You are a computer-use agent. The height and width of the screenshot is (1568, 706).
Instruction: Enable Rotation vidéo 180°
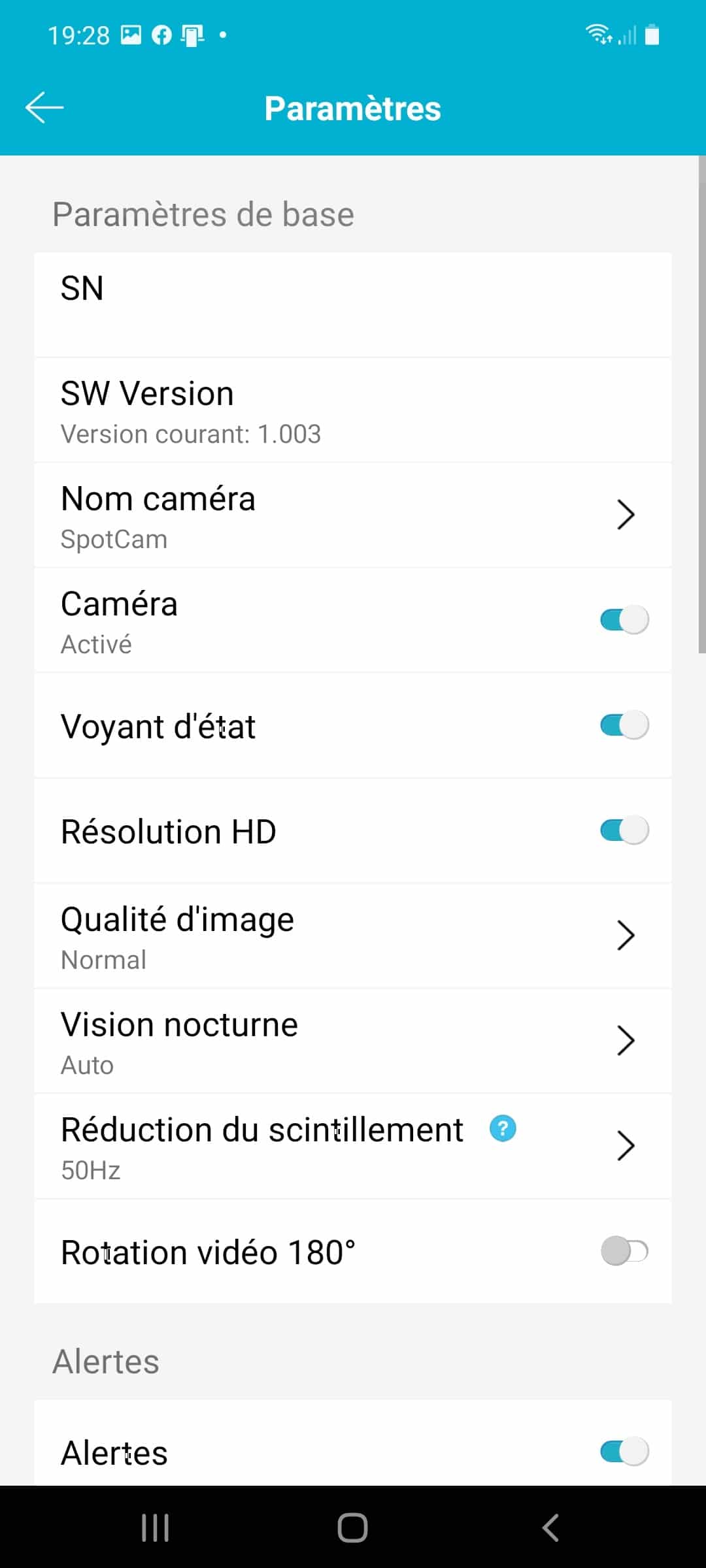[x=624, y=1251]
